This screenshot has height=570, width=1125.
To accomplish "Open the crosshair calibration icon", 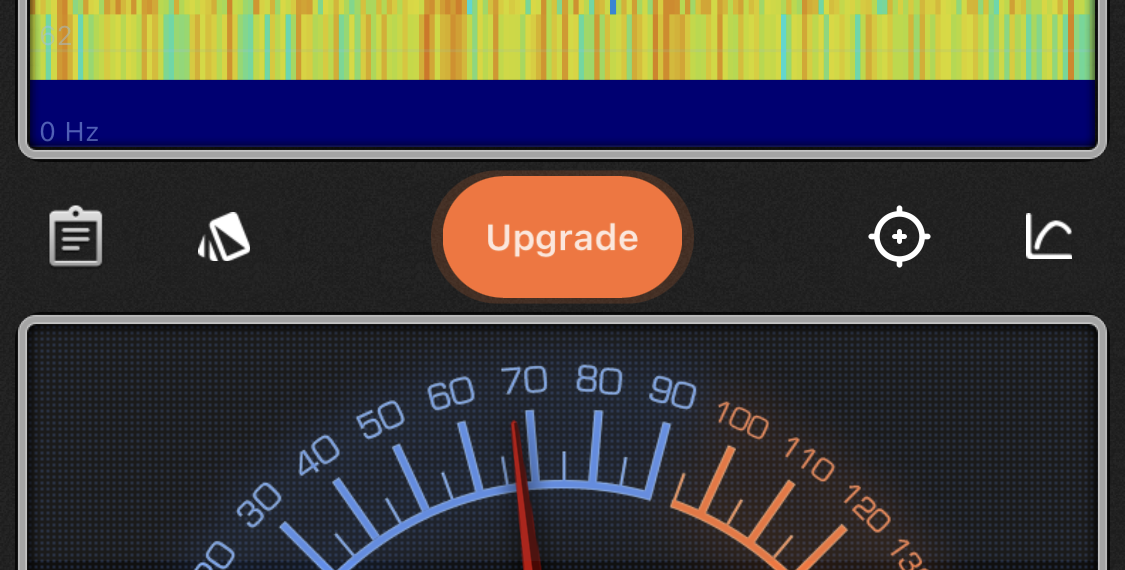I will pos(899,237).
